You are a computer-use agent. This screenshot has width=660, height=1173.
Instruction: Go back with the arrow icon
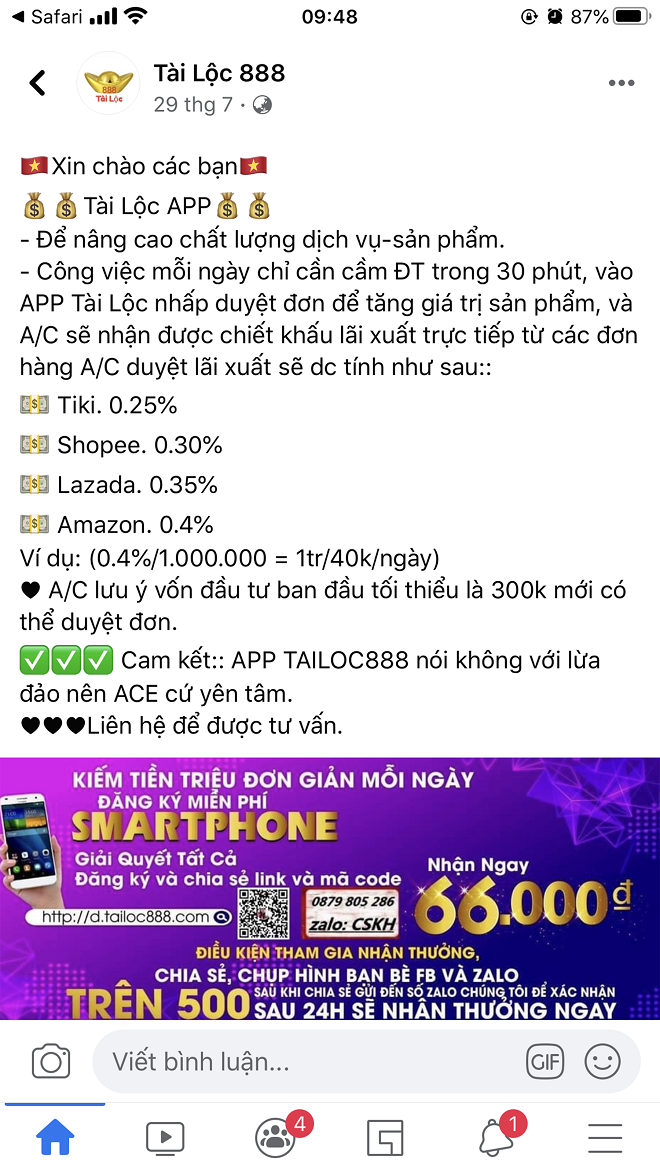coord(38,83)
